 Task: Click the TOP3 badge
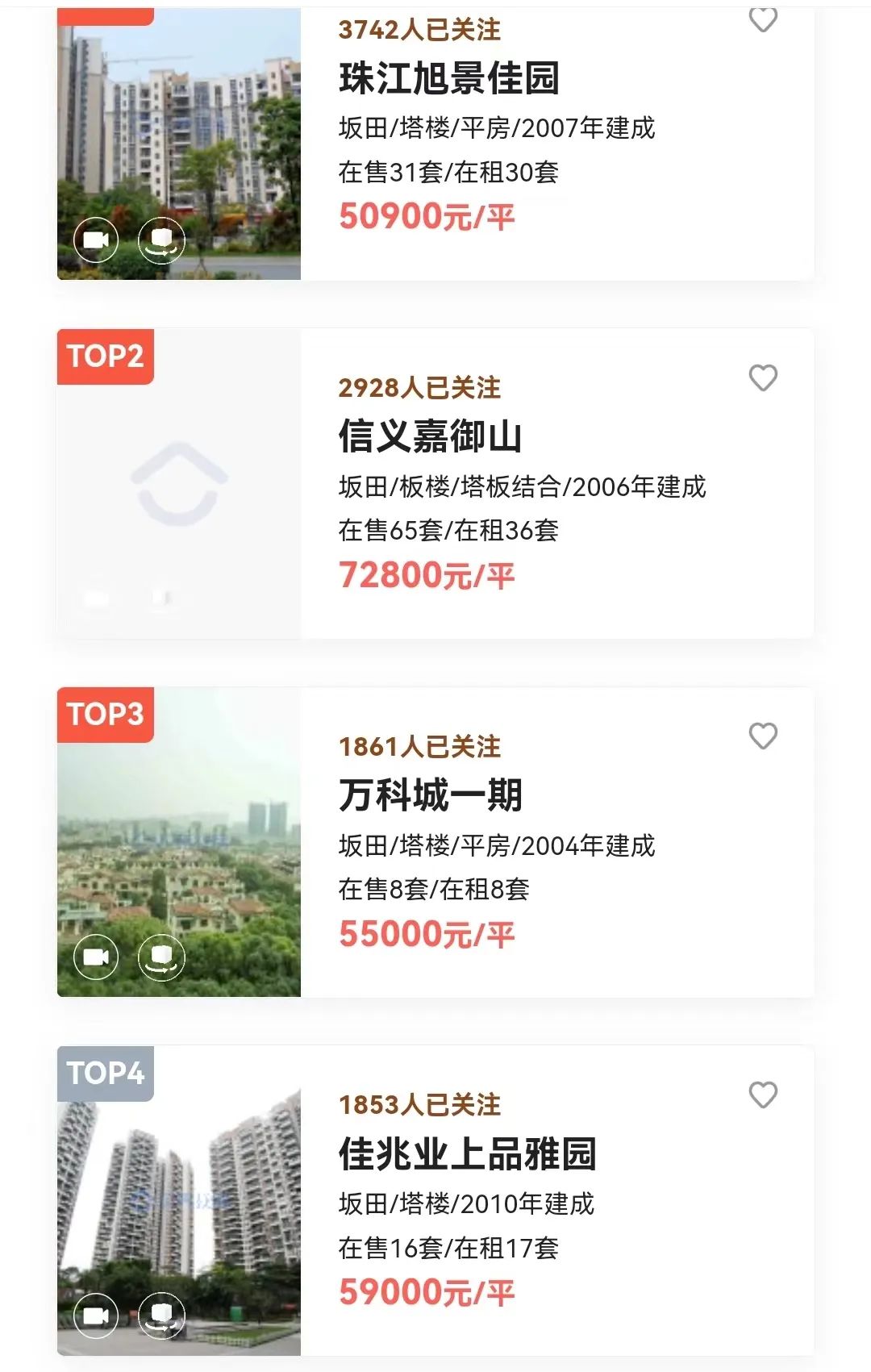106,715
